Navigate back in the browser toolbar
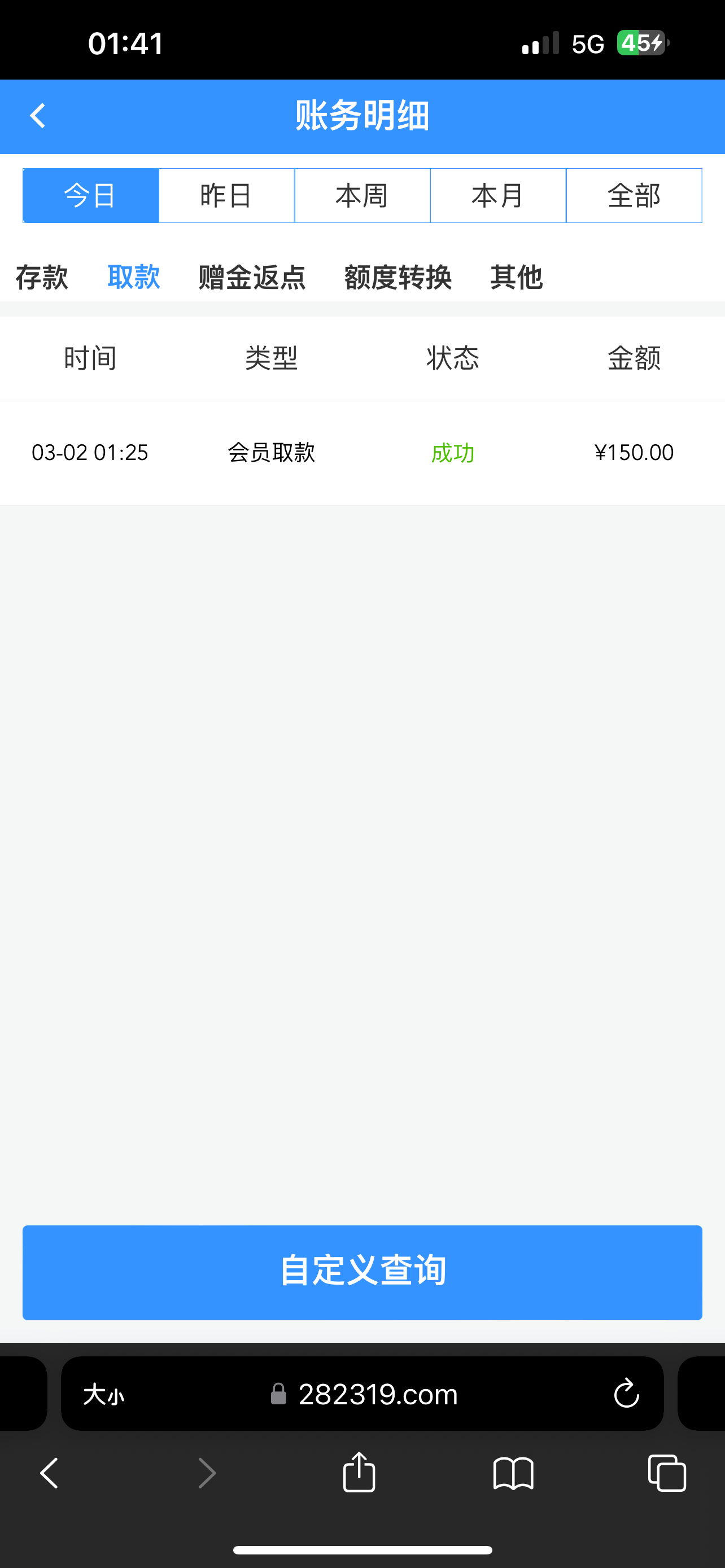Screen dimensions: 725x1568 (49, 1473)
